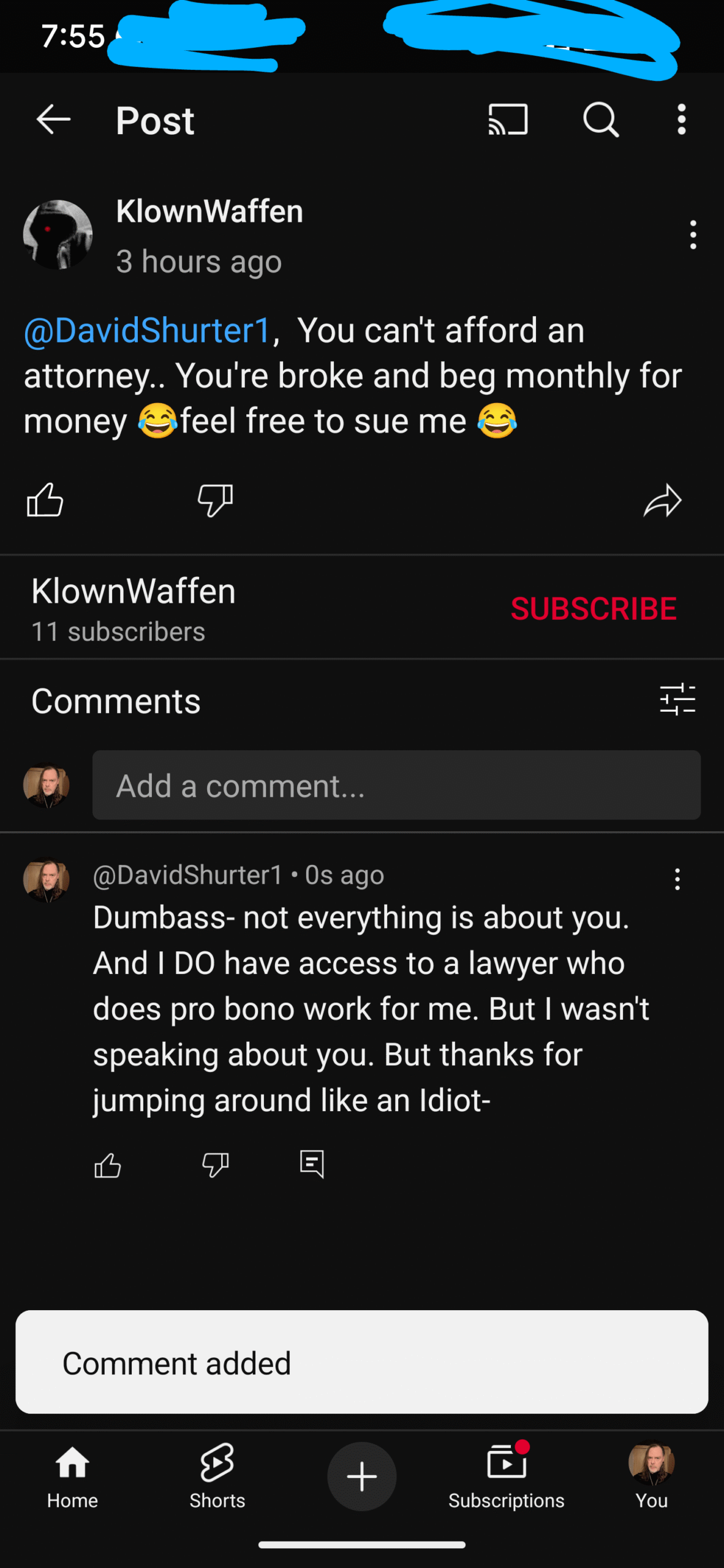Switch to the Home tab
The width and height of the screenshot is (724, 1568).
pyautogui.click(x=72, y=1477)
